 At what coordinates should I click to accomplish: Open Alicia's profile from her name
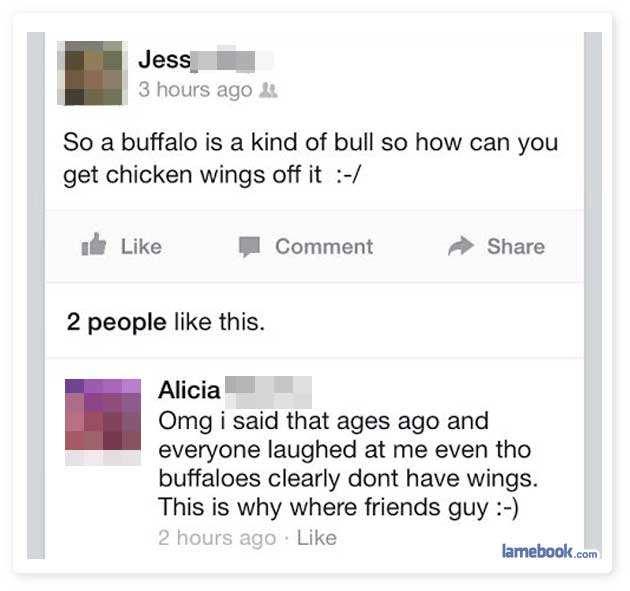(189, 391)
